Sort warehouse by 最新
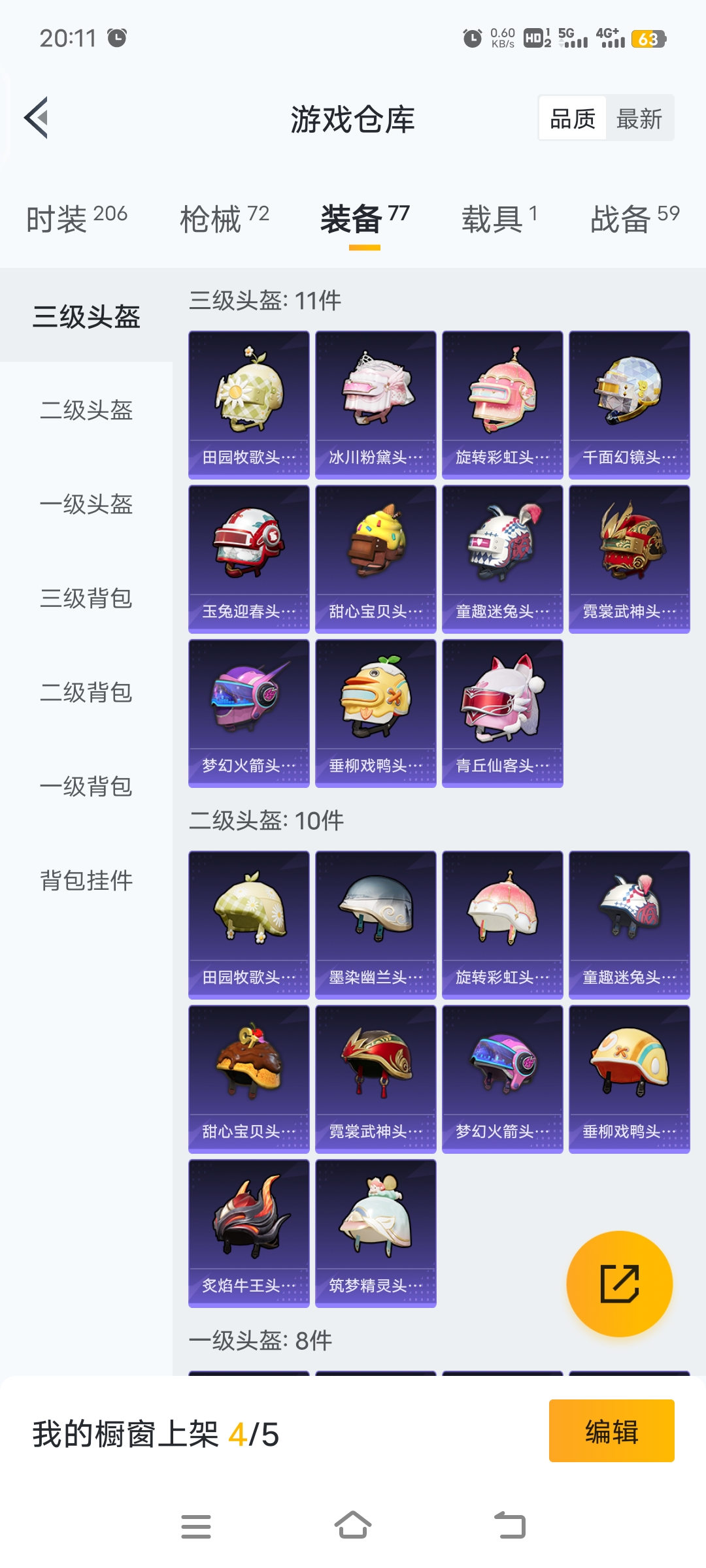The width and height of the screenshot is (706, 1568). 639,118
